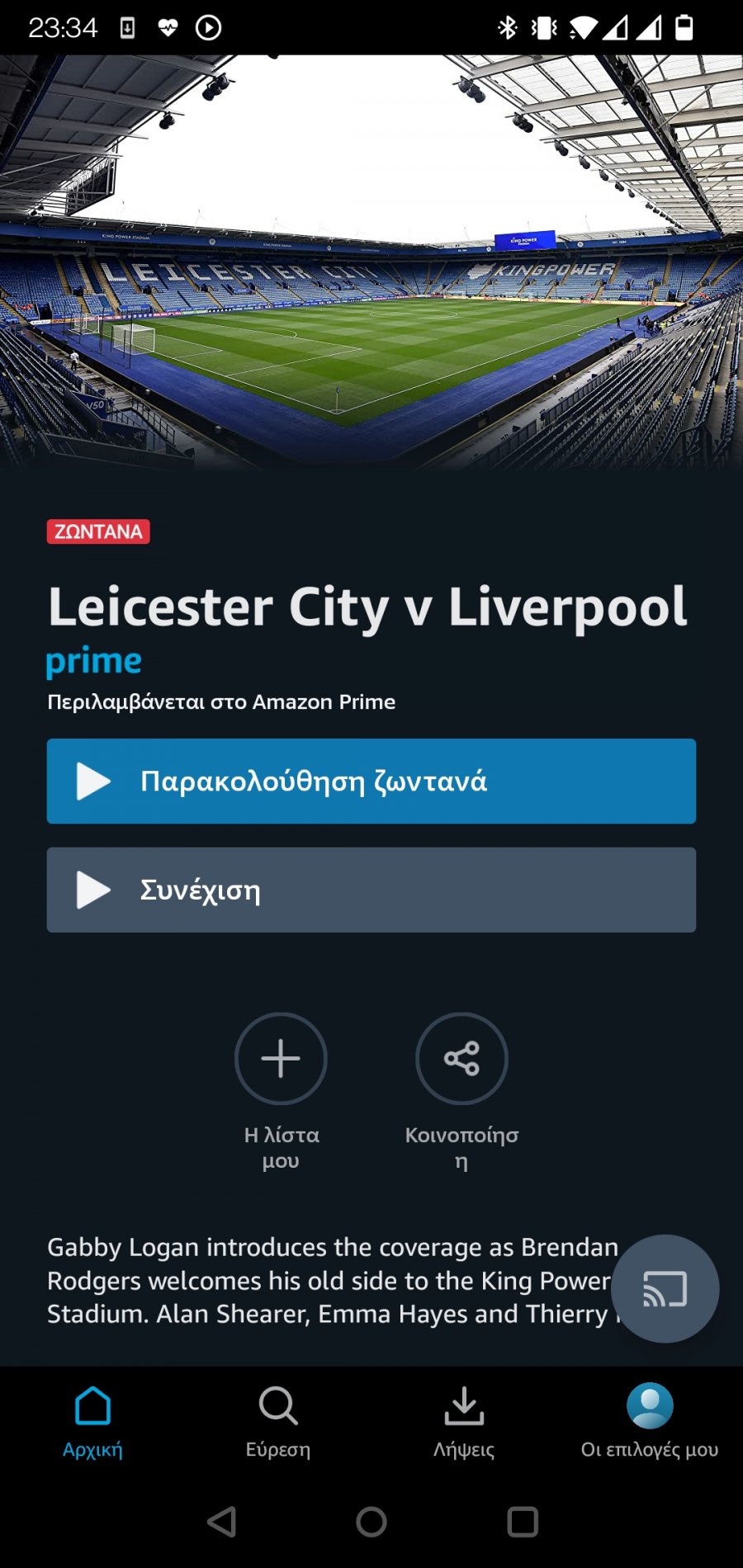The image size is (743, 1568).
Task: Go to the Αρχική home tab
Action: [92, 1421]
